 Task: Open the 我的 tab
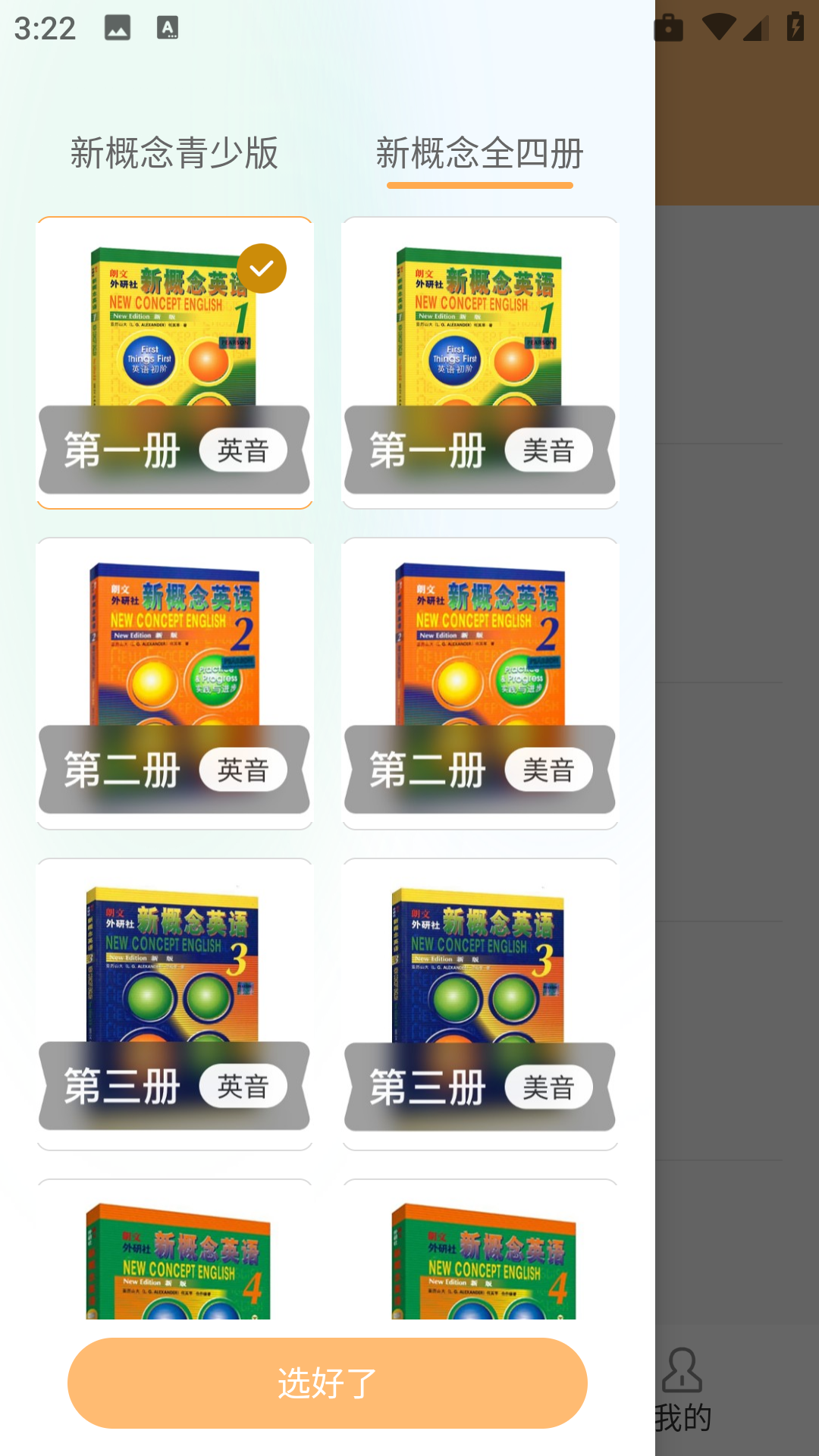(682, 1392)
